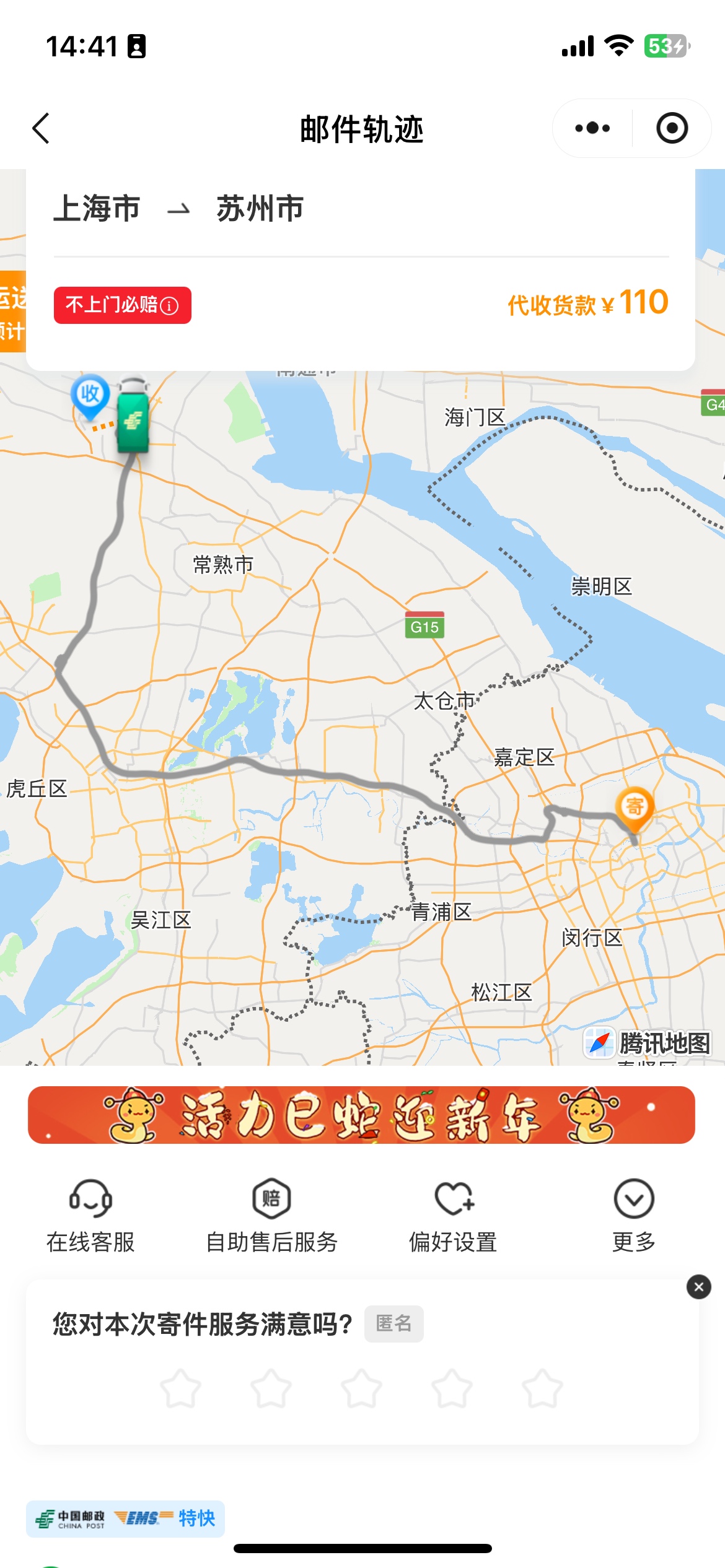Viewport: 725px width, 1568px height.
Task: Dismiss the satisfaction rating card
Action: 698,1287
